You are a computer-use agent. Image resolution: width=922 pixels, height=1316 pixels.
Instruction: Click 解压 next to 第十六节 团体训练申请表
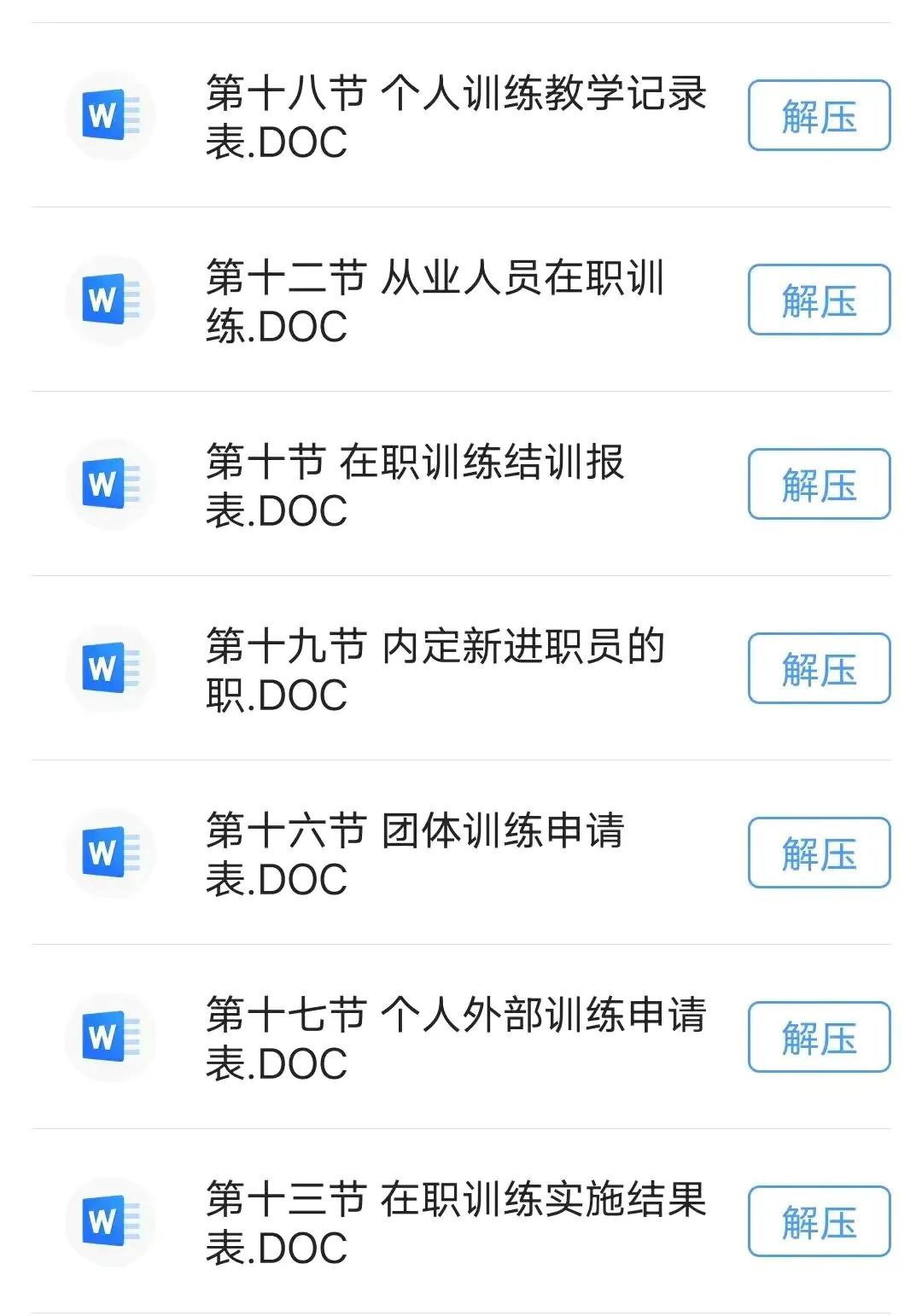[817, 853]
